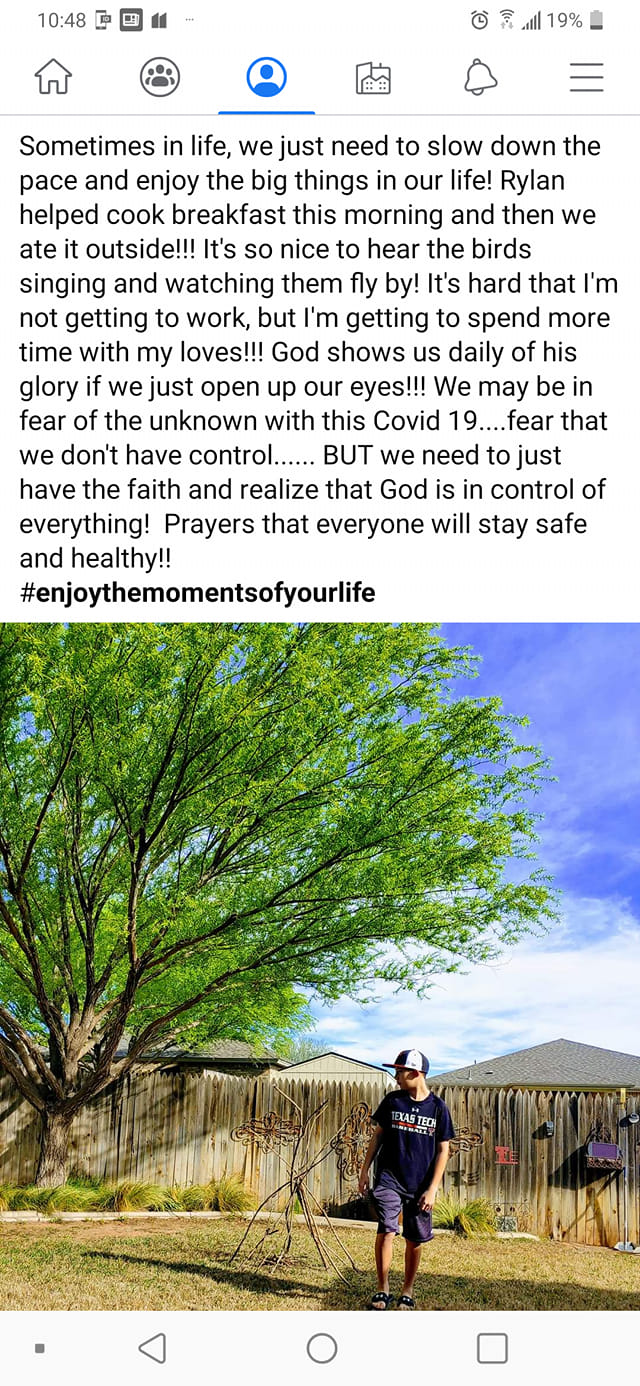
Task: Open the Marketplace tab
Action: point(373,78)
